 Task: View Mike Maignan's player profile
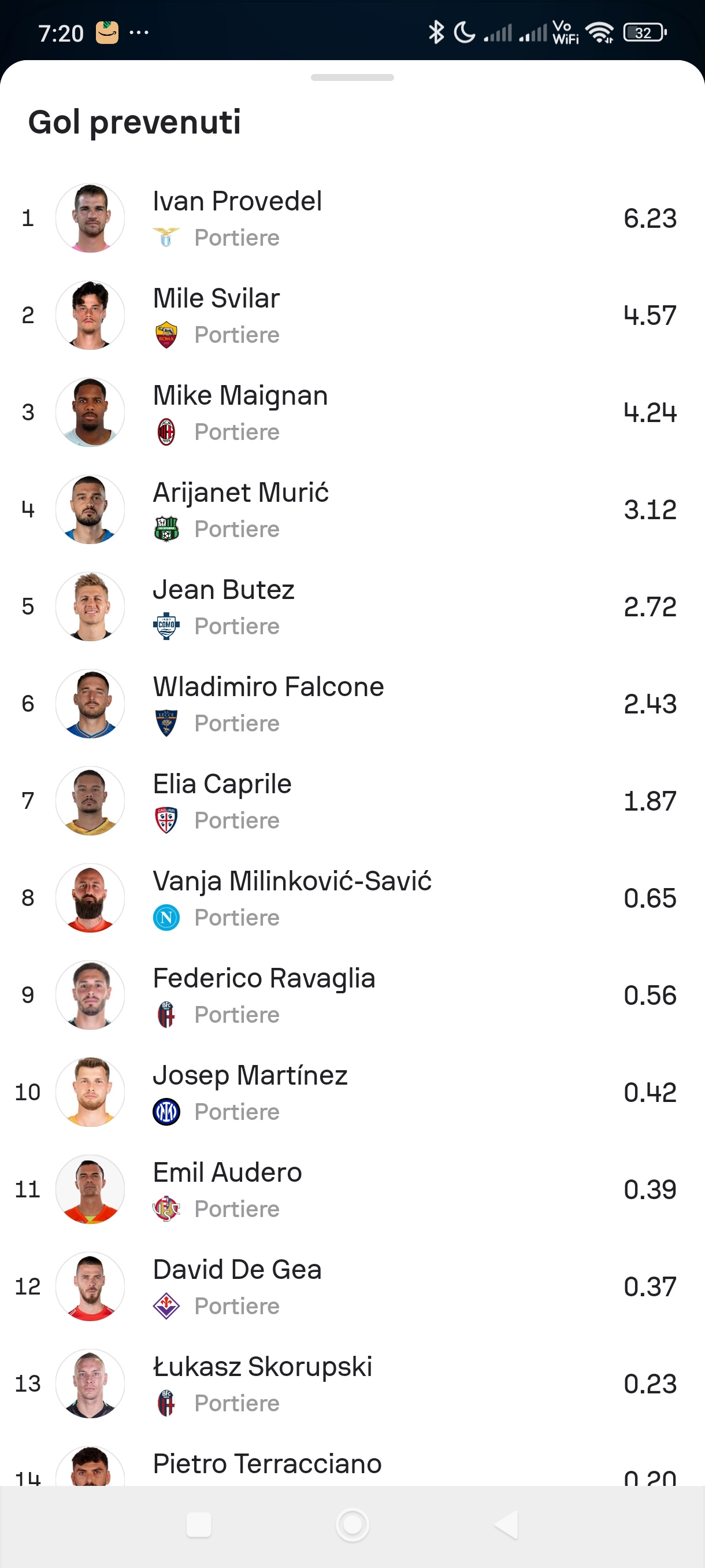(352, 412)
